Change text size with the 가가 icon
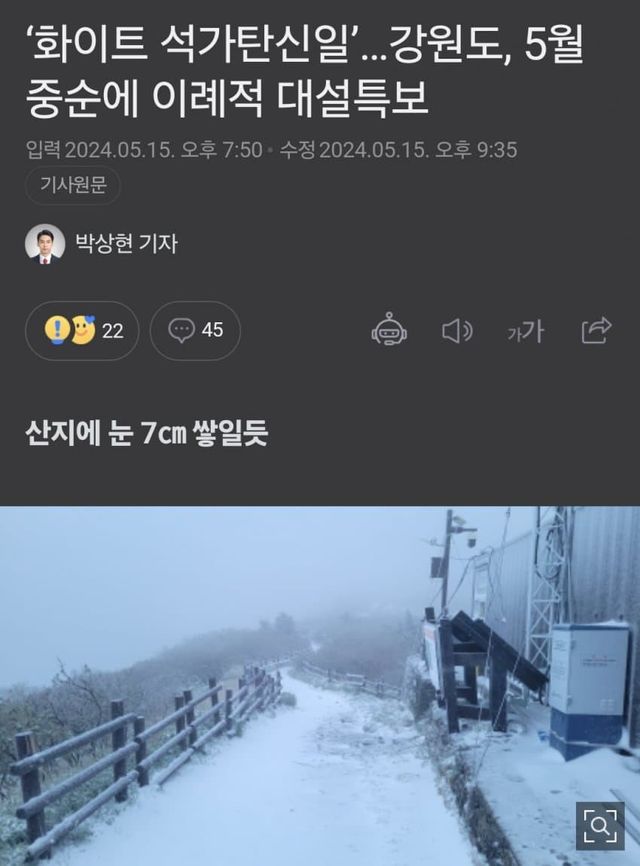 (x=525, y=331)
